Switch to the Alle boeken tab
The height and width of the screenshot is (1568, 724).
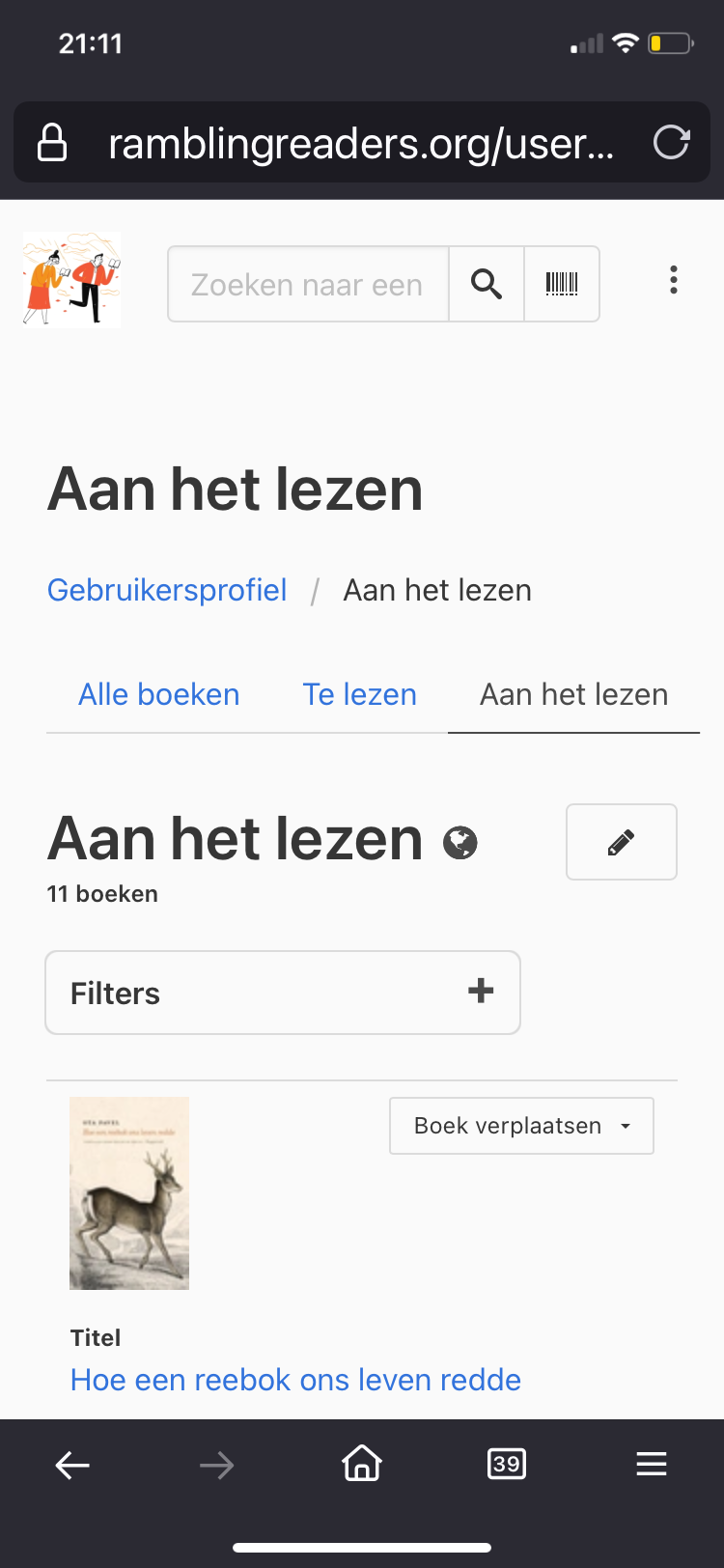(x=159, y=694)
